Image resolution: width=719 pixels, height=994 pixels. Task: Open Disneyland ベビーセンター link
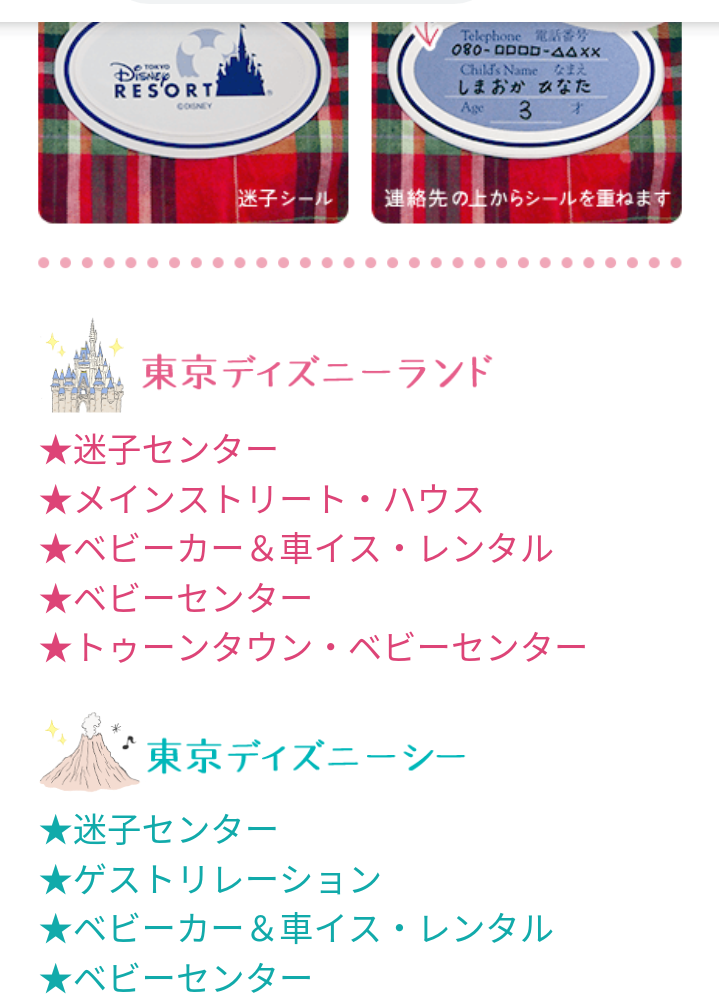(177, 598)
